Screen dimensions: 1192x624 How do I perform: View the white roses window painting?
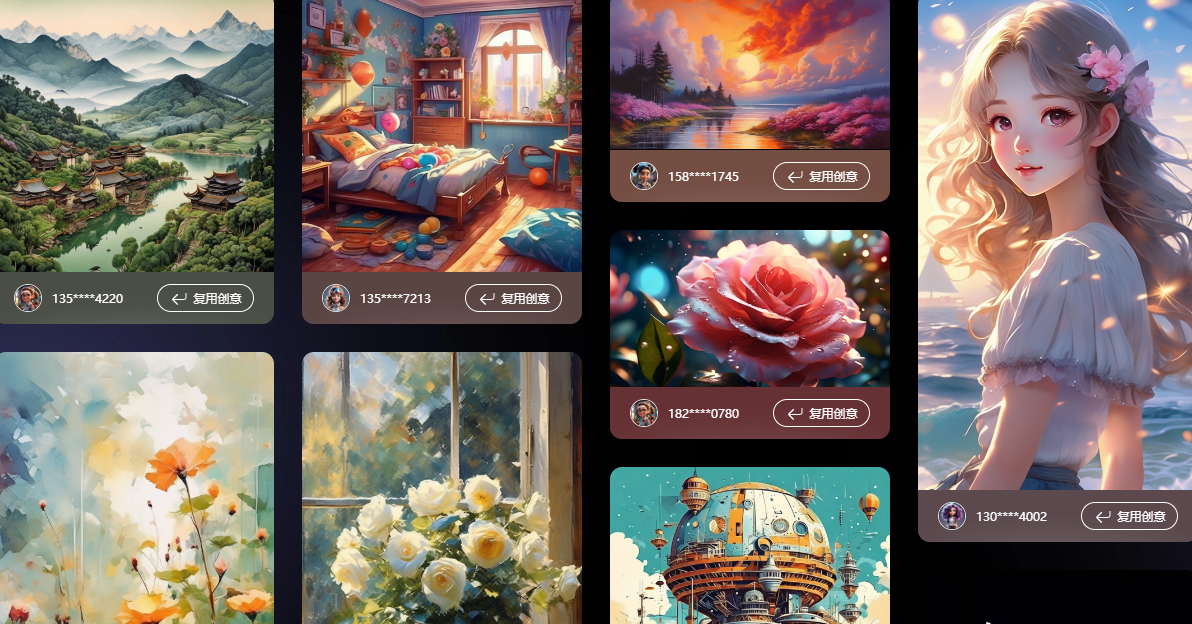441,488
